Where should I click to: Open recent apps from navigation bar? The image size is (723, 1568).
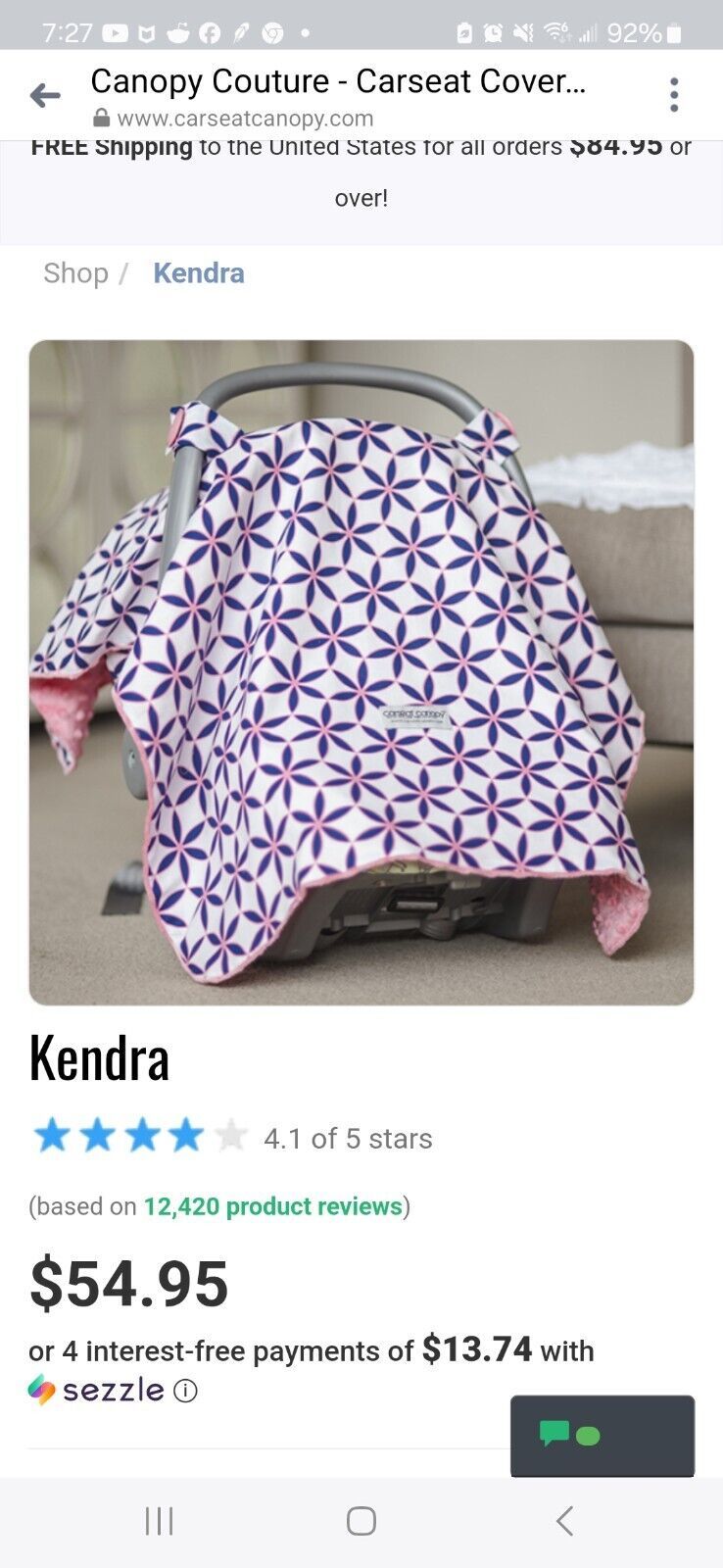pyautogui.click(x=159, y=1521)
